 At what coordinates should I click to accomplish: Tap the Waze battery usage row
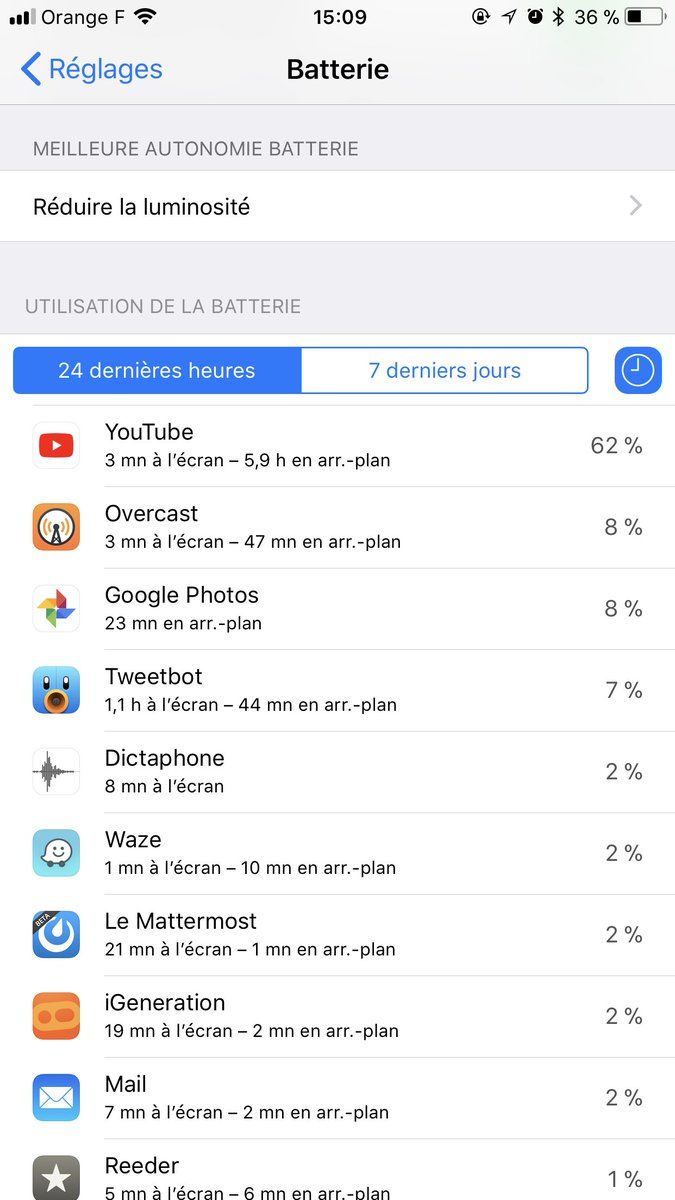[337, 853]
